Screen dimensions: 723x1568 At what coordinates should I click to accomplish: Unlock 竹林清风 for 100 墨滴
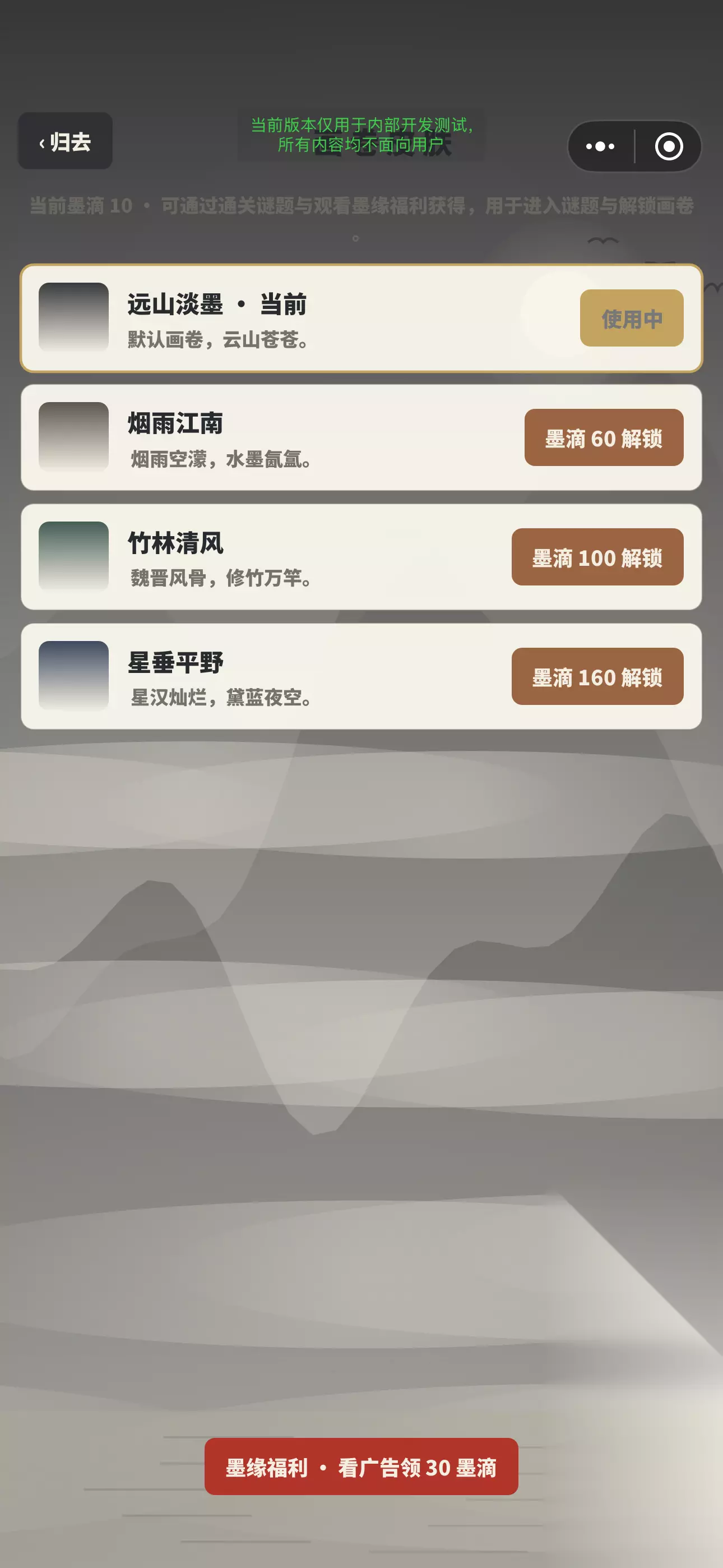[x=597, y=557]
